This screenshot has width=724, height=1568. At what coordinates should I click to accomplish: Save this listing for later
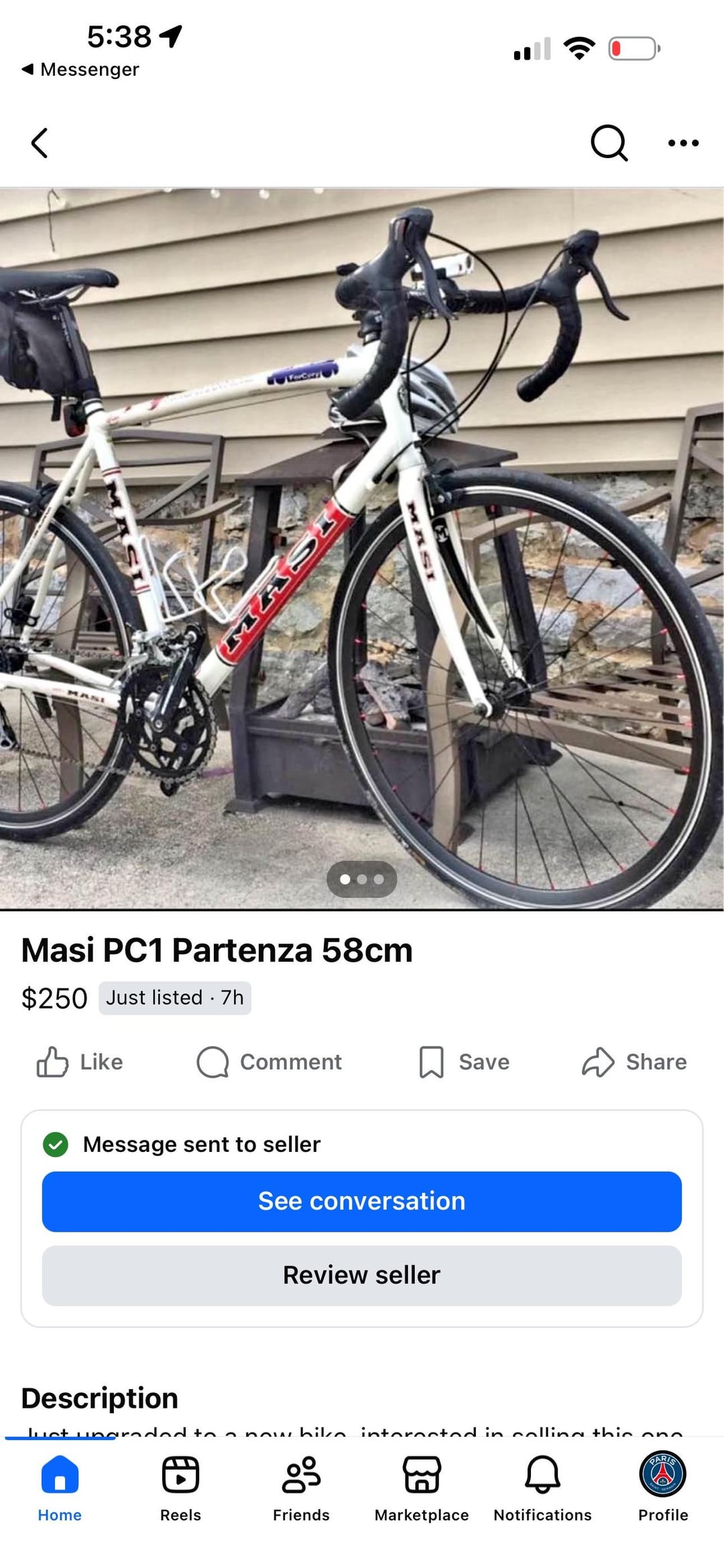464,1062
